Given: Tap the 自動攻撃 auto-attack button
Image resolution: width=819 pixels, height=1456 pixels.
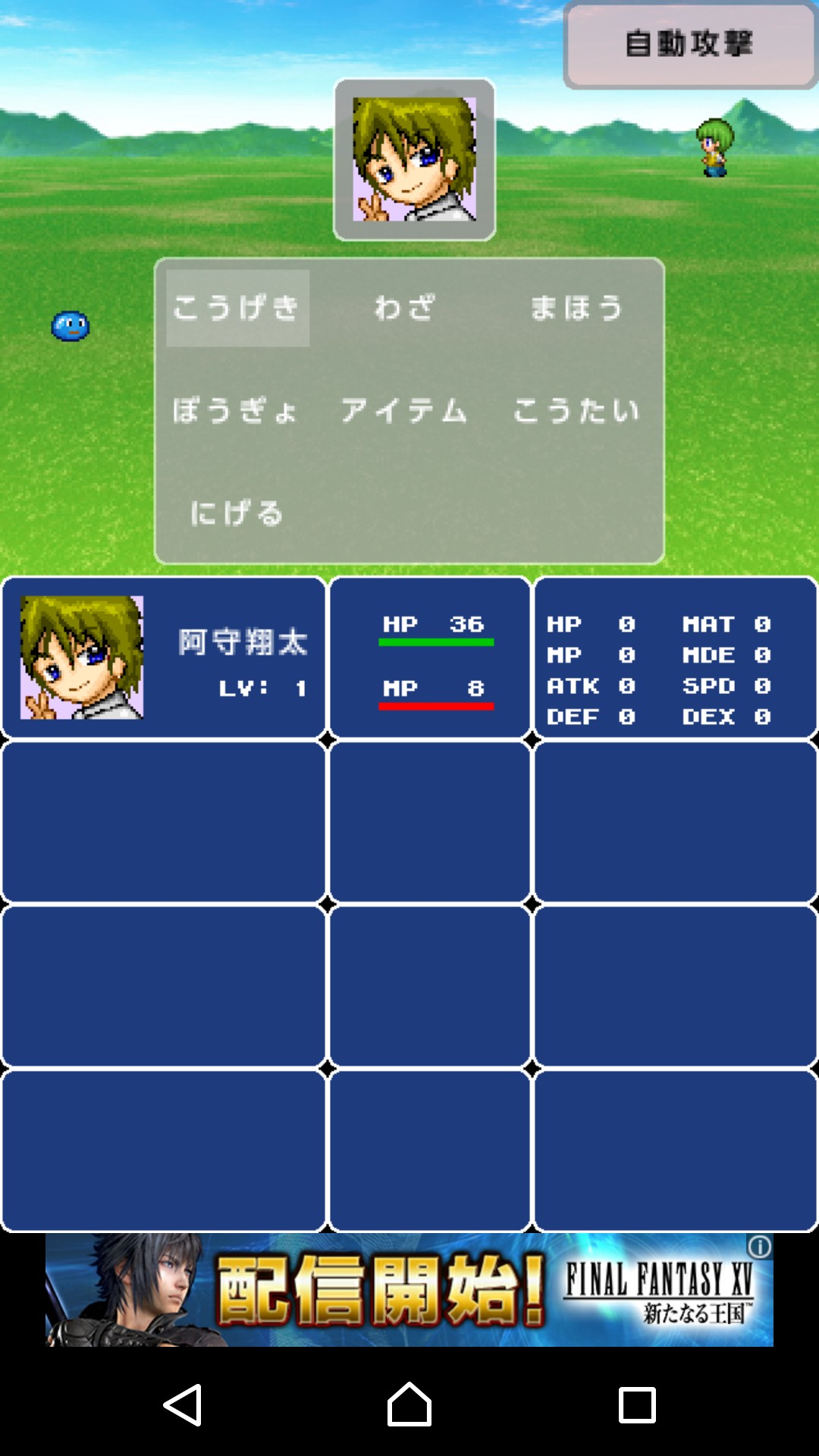Looking at the screenshot, I should [690, 45].
